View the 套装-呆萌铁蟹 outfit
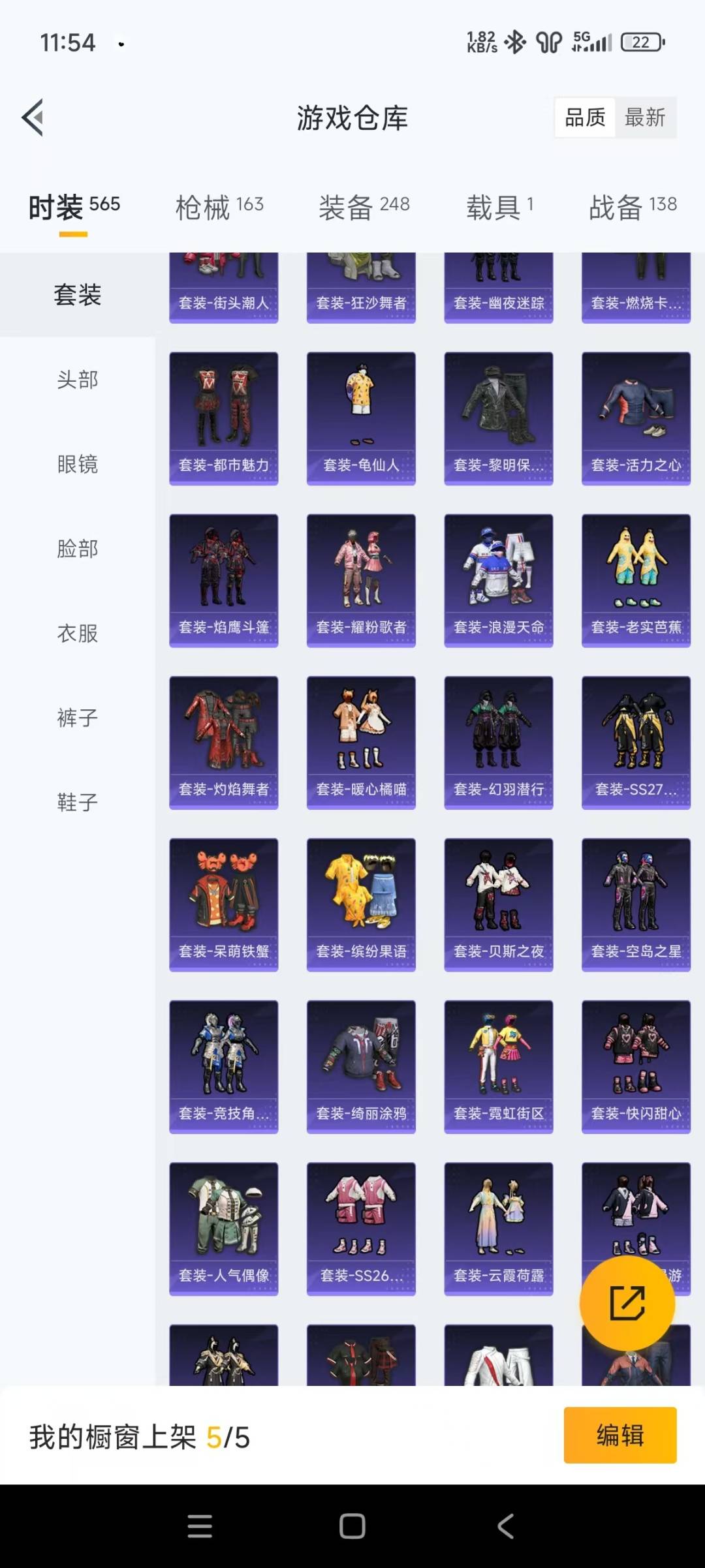 (x=223, y=905)
